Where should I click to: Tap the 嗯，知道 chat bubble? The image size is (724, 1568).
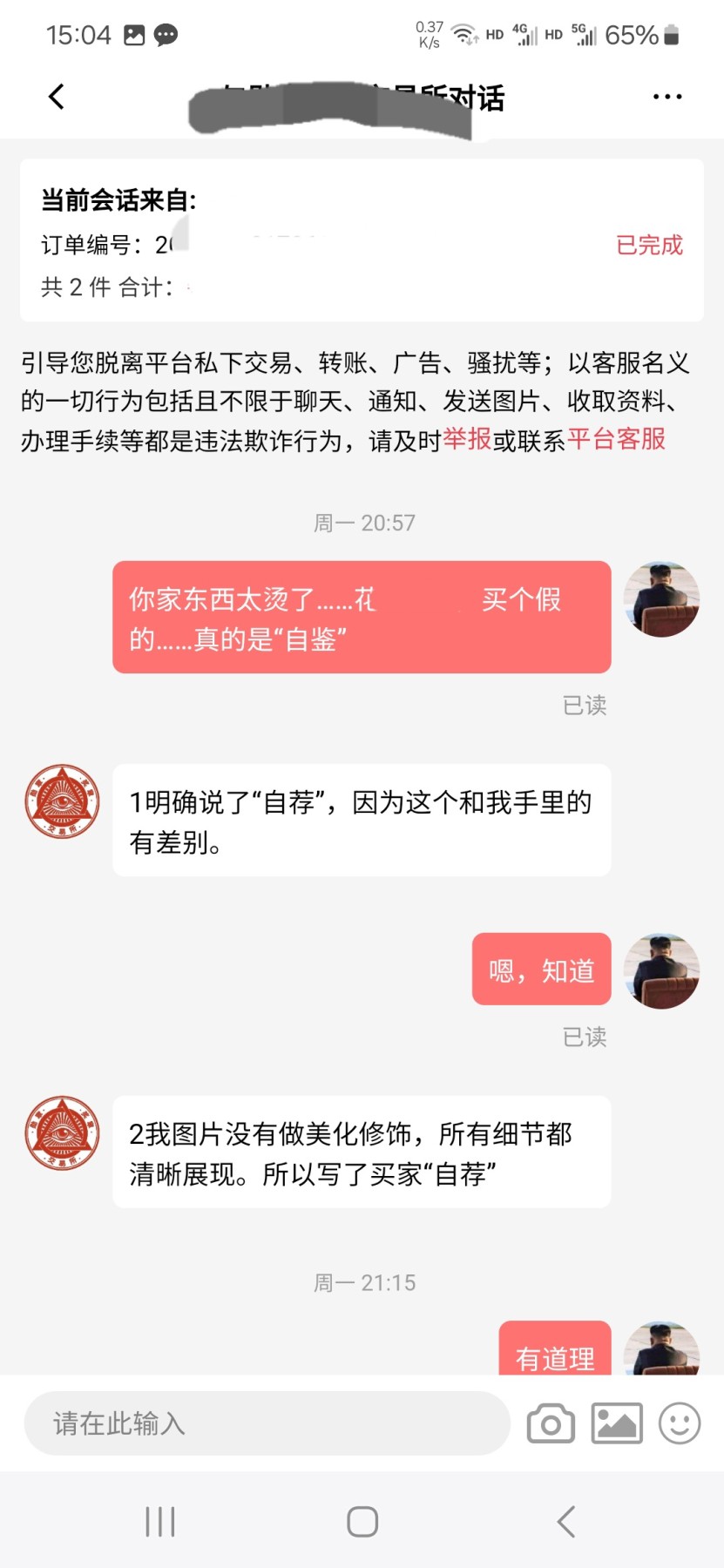pyautogui.click(x=540, y=970)
